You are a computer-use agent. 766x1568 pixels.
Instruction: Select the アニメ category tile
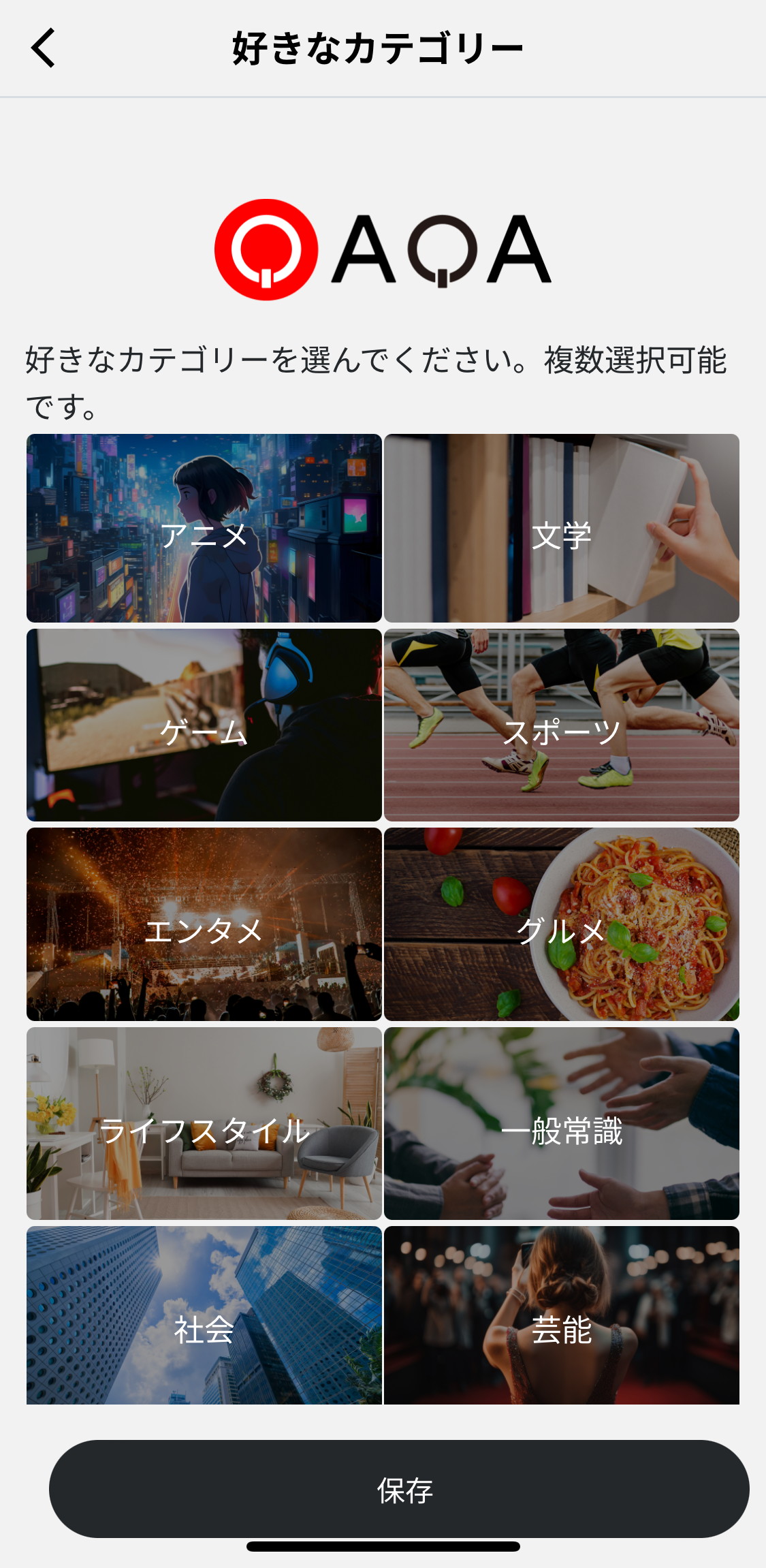204,528
